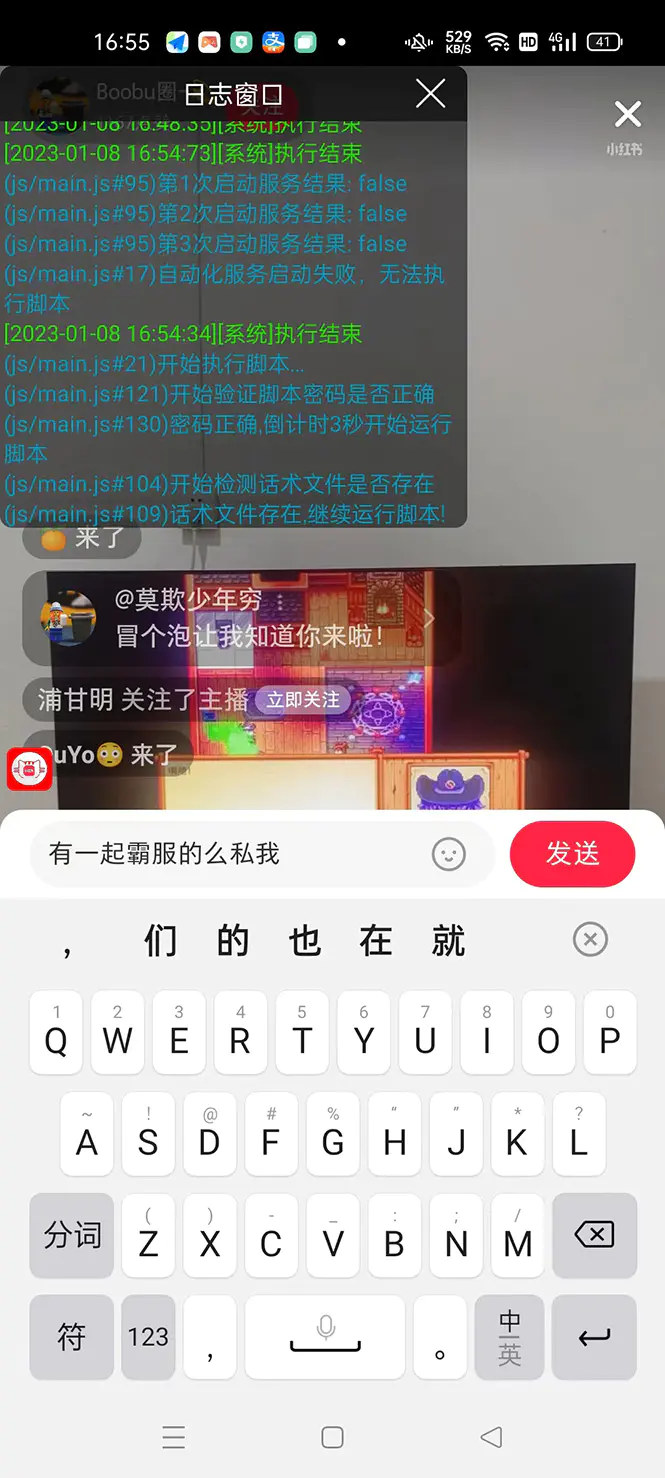Viewport: 665px width, 1478px height.
Task: Close the 日志窗口 log window
Action: tap(431, 94)
